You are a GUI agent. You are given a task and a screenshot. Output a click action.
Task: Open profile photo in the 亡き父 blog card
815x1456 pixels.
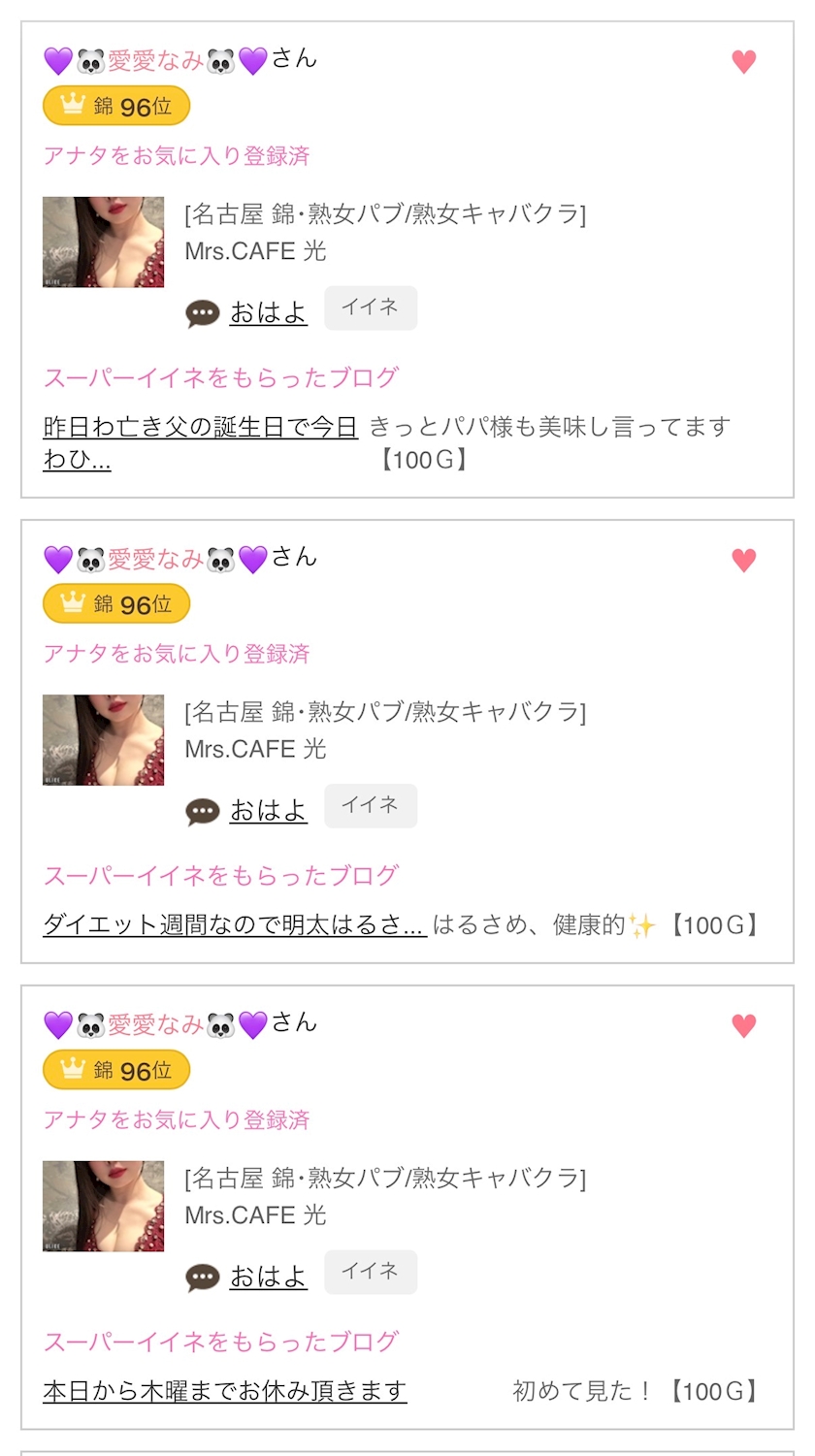pyautogui.click(x=103, y=243)
